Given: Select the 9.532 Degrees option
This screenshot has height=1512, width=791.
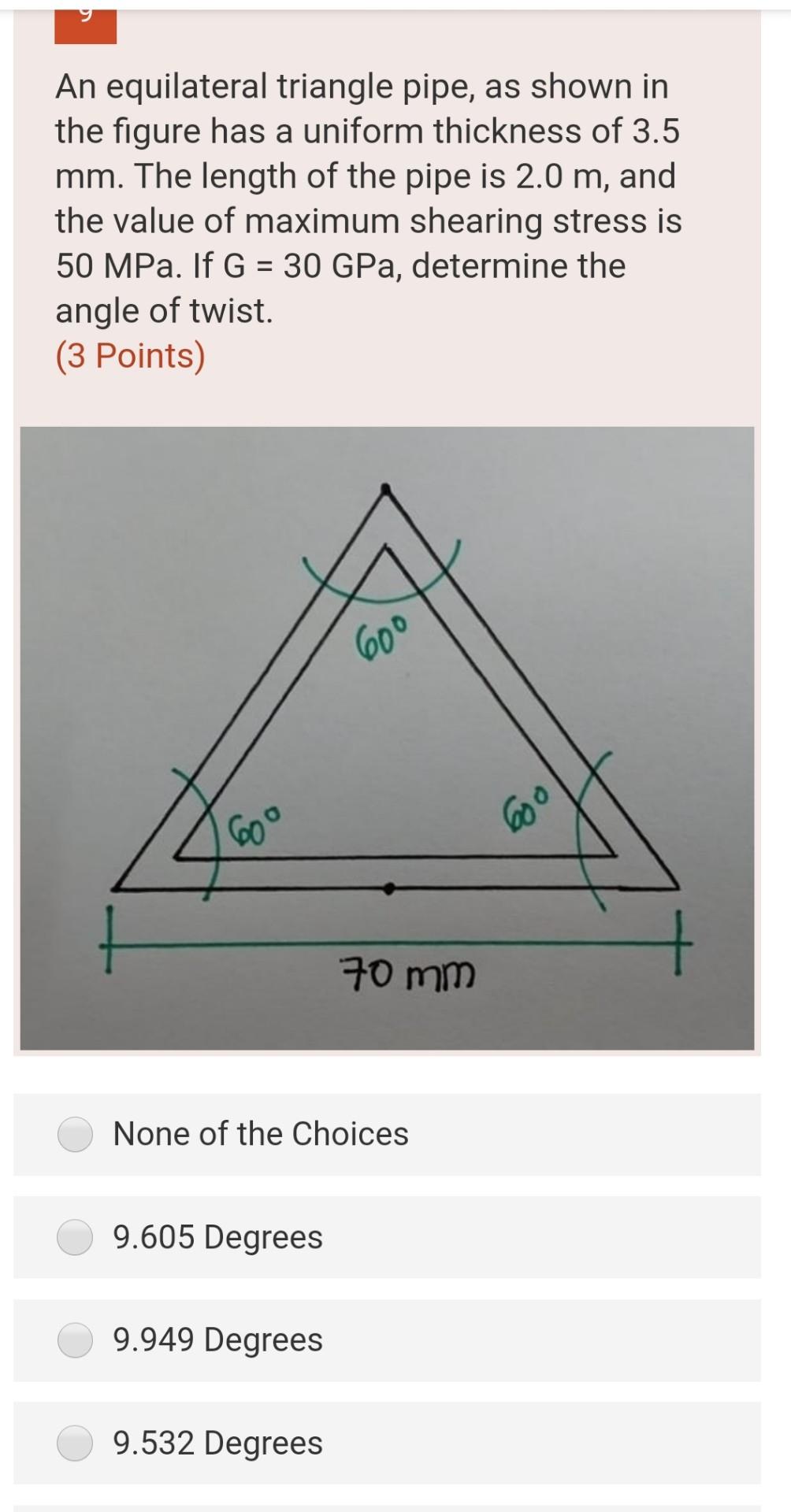Looking at the screenshot, I should (x=75, y=1444).
